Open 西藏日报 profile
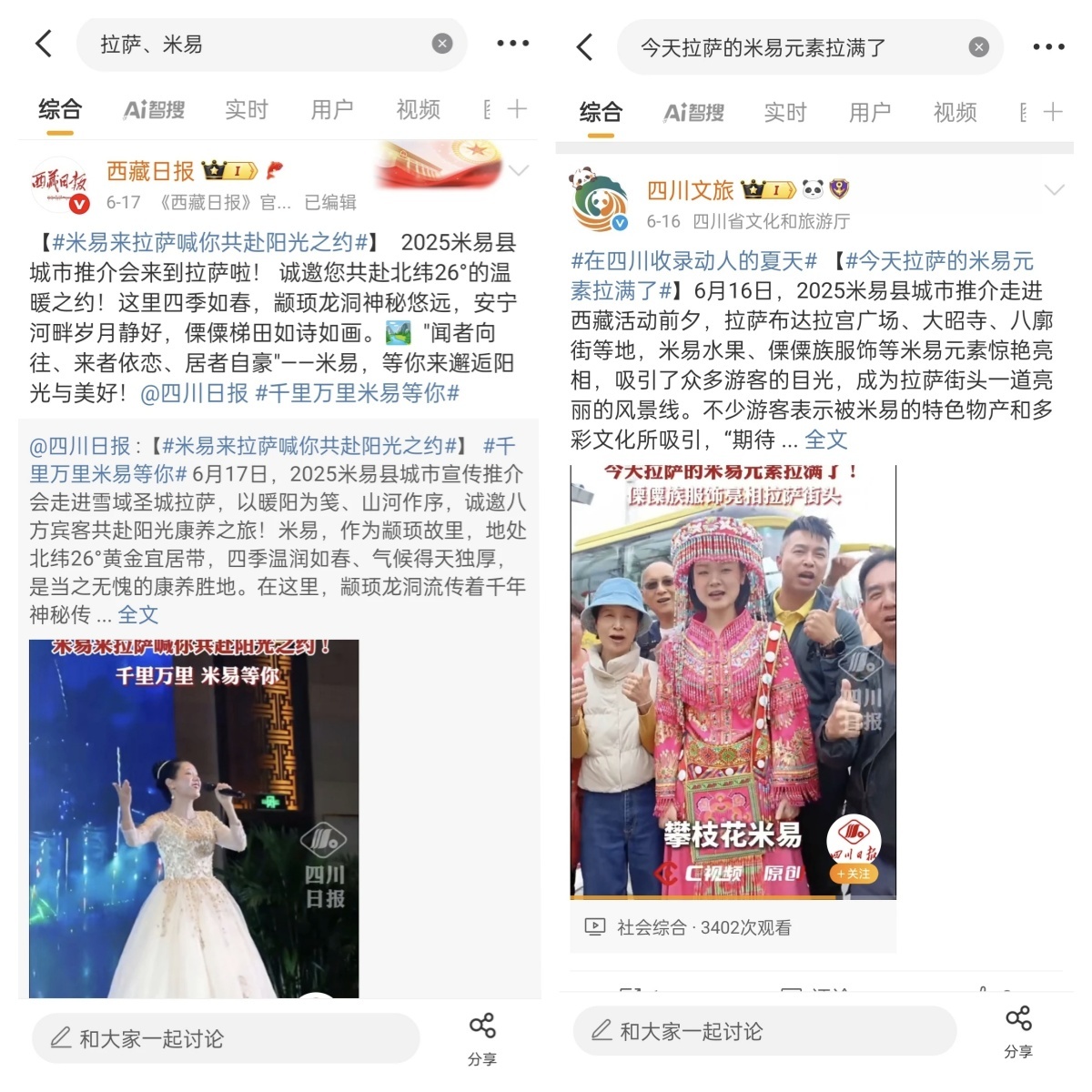Viewport: 1092px width, 1092px height. tap(150, 171)
